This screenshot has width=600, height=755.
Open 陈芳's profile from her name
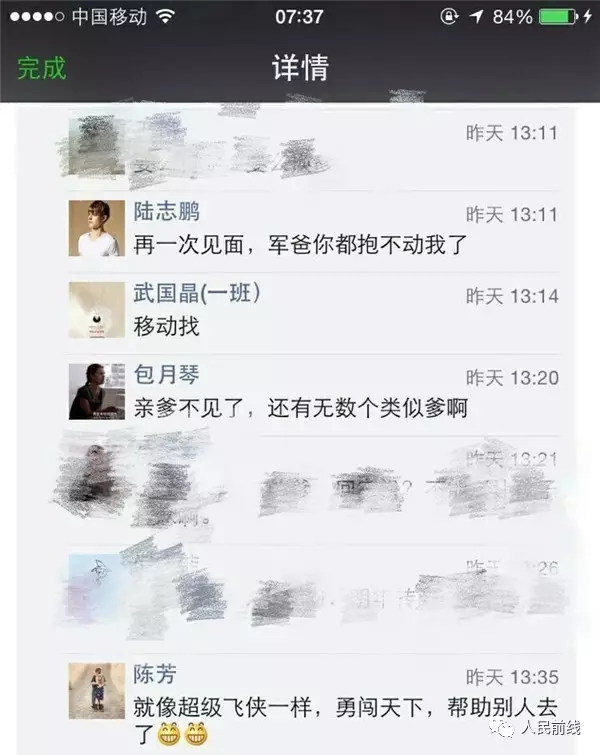(155, 675)
